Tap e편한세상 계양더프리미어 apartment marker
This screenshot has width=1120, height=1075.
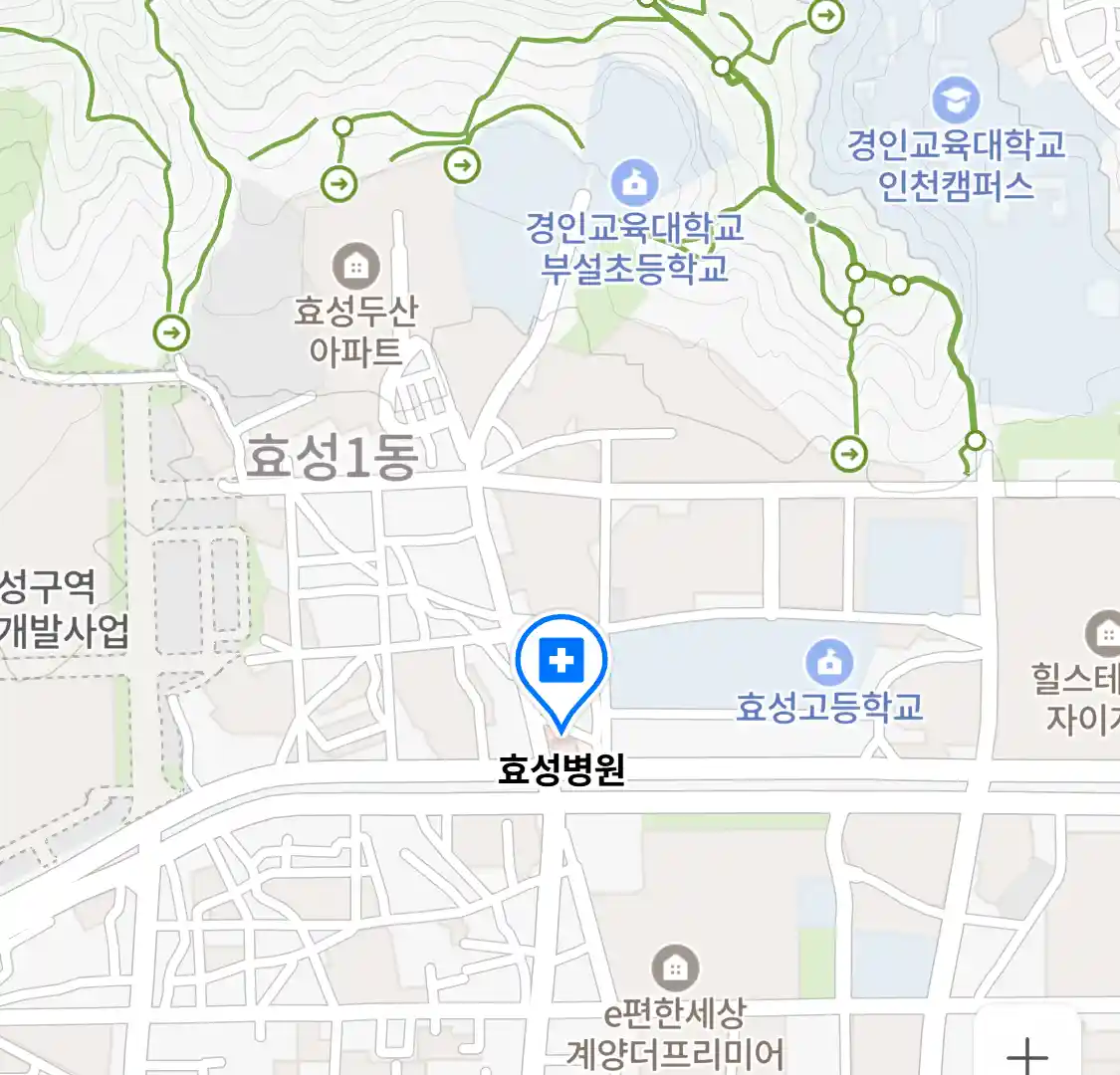[675, 967]
